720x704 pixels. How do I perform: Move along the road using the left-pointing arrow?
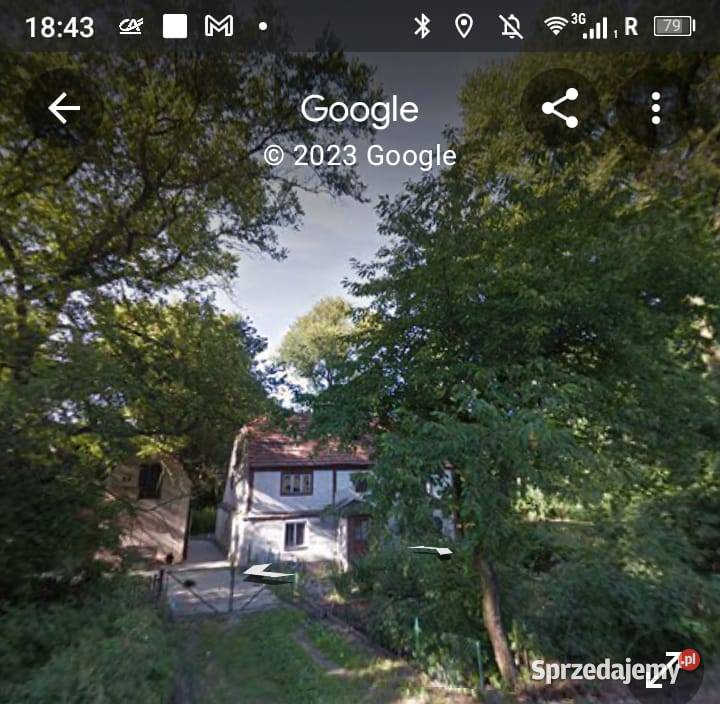268,573
